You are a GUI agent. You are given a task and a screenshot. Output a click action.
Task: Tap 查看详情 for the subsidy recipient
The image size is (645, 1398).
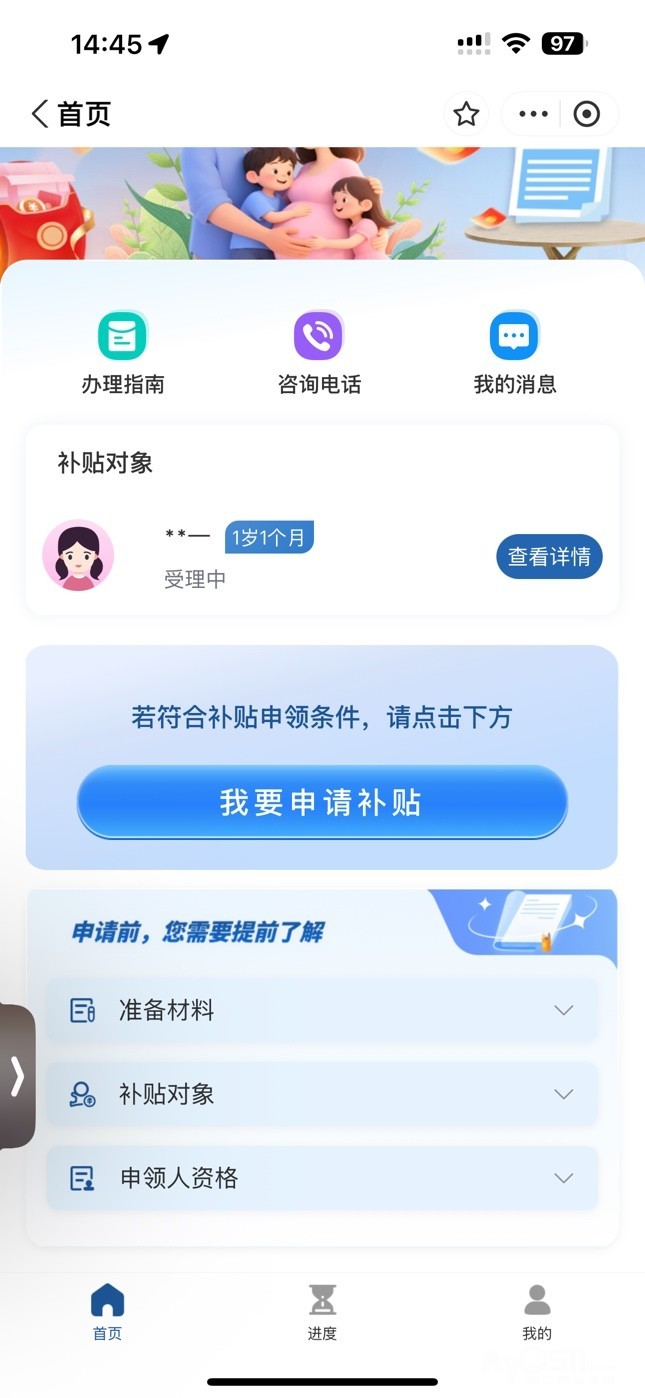pyautogui.click(x=549, y=557)
